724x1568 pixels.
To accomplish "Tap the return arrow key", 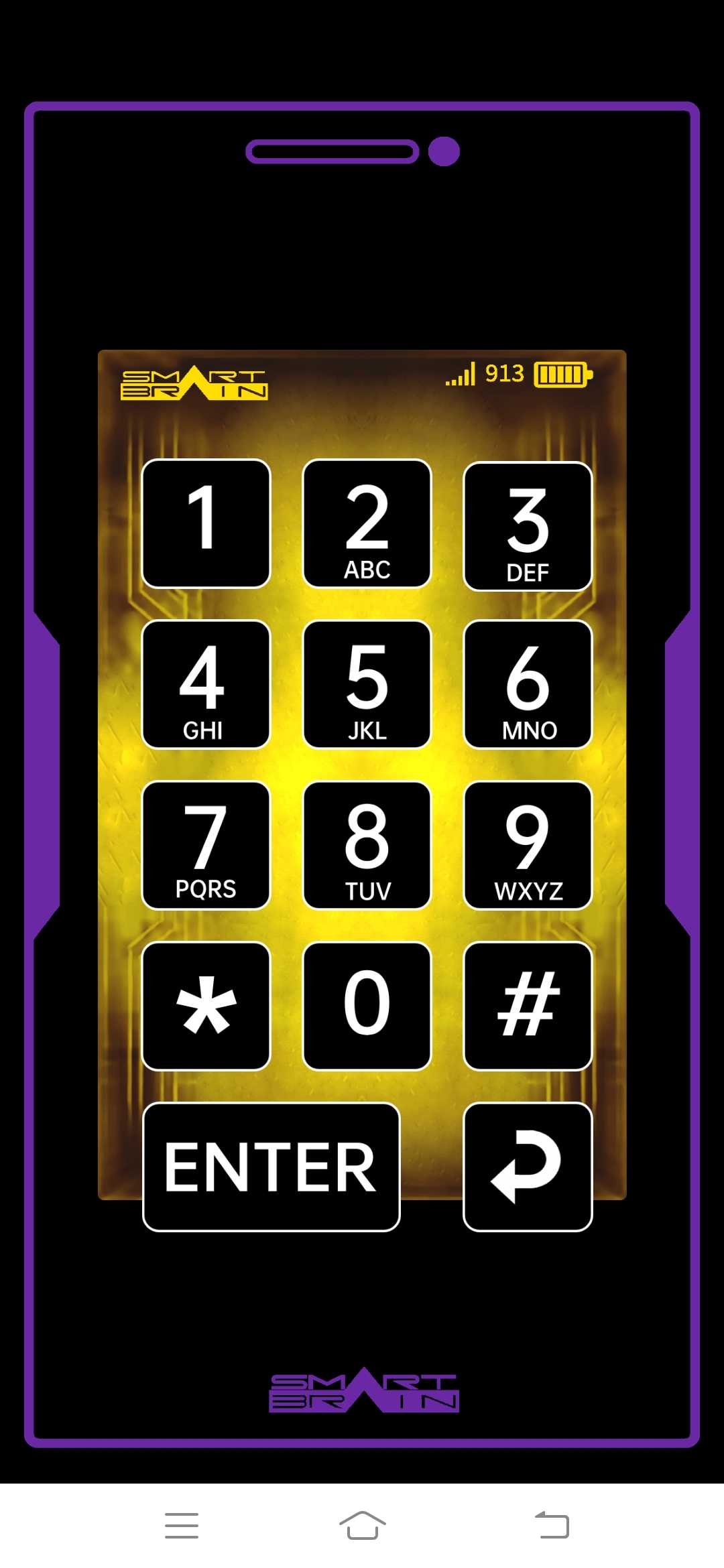I will pos(528,1167).
